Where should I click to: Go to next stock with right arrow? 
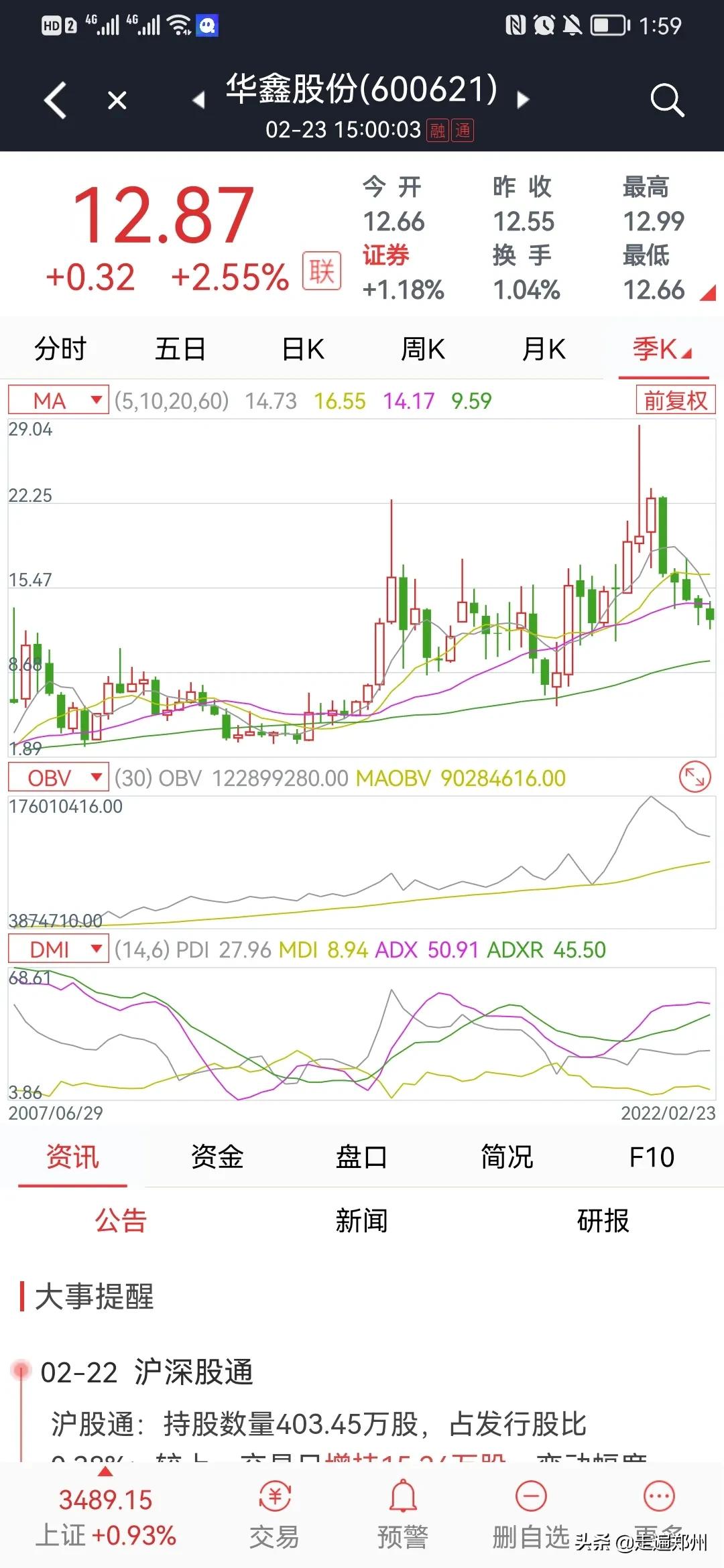pos(523,101)
